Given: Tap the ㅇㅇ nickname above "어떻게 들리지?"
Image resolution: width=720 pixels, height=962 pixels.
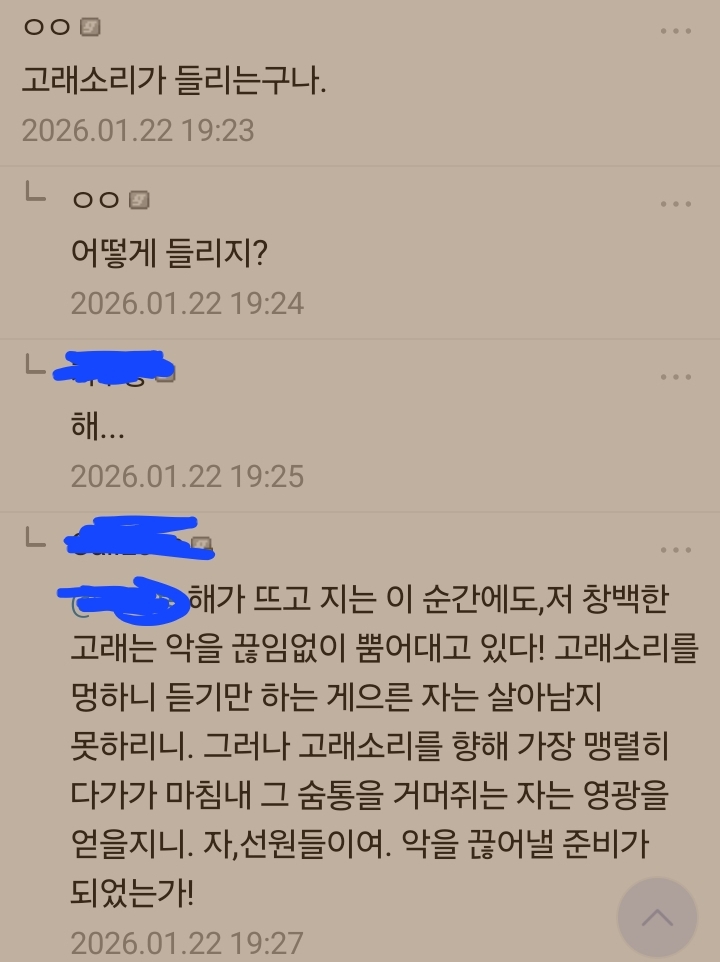Looking at the screenshot, I should pos(96,200).
